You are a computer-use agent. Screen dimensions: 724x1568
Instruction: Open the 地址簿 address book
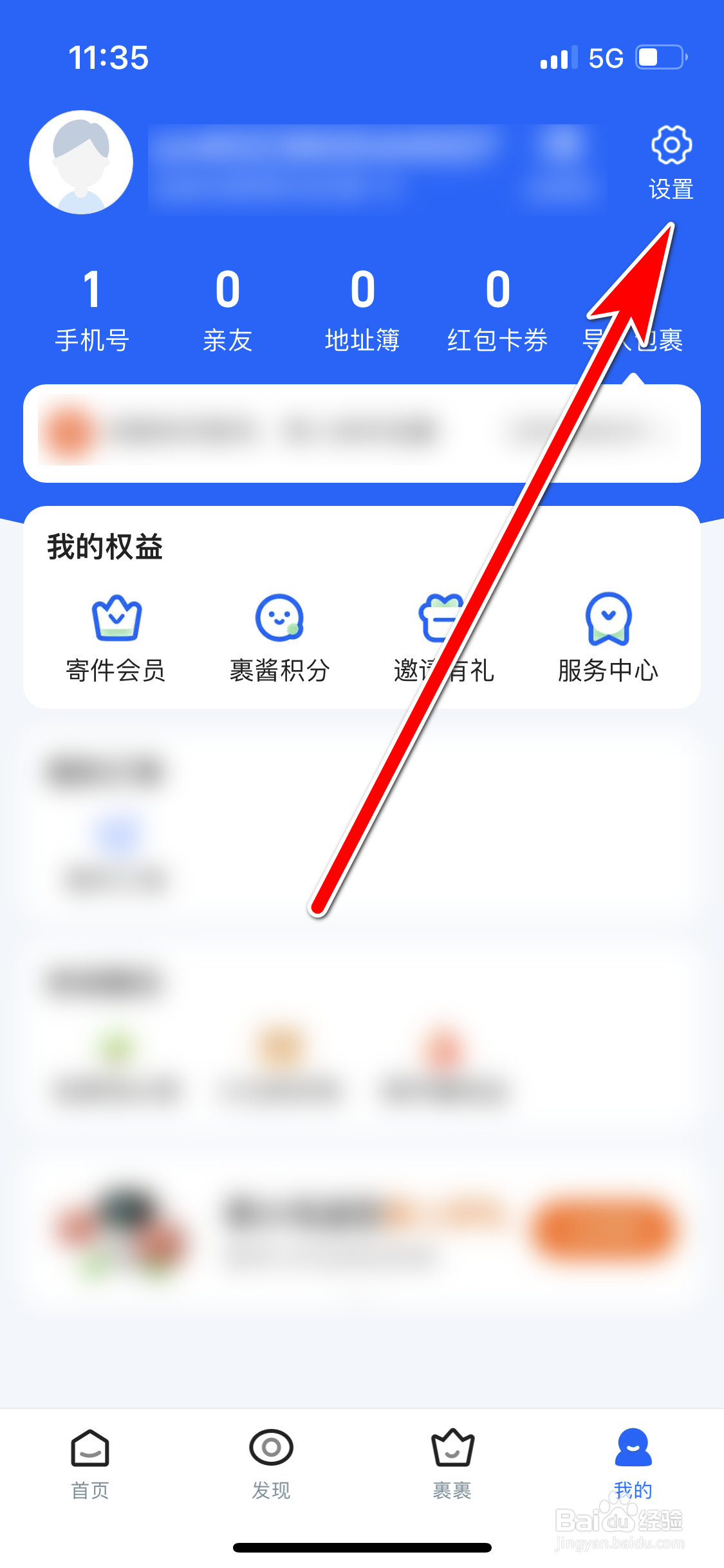[362, 309]
